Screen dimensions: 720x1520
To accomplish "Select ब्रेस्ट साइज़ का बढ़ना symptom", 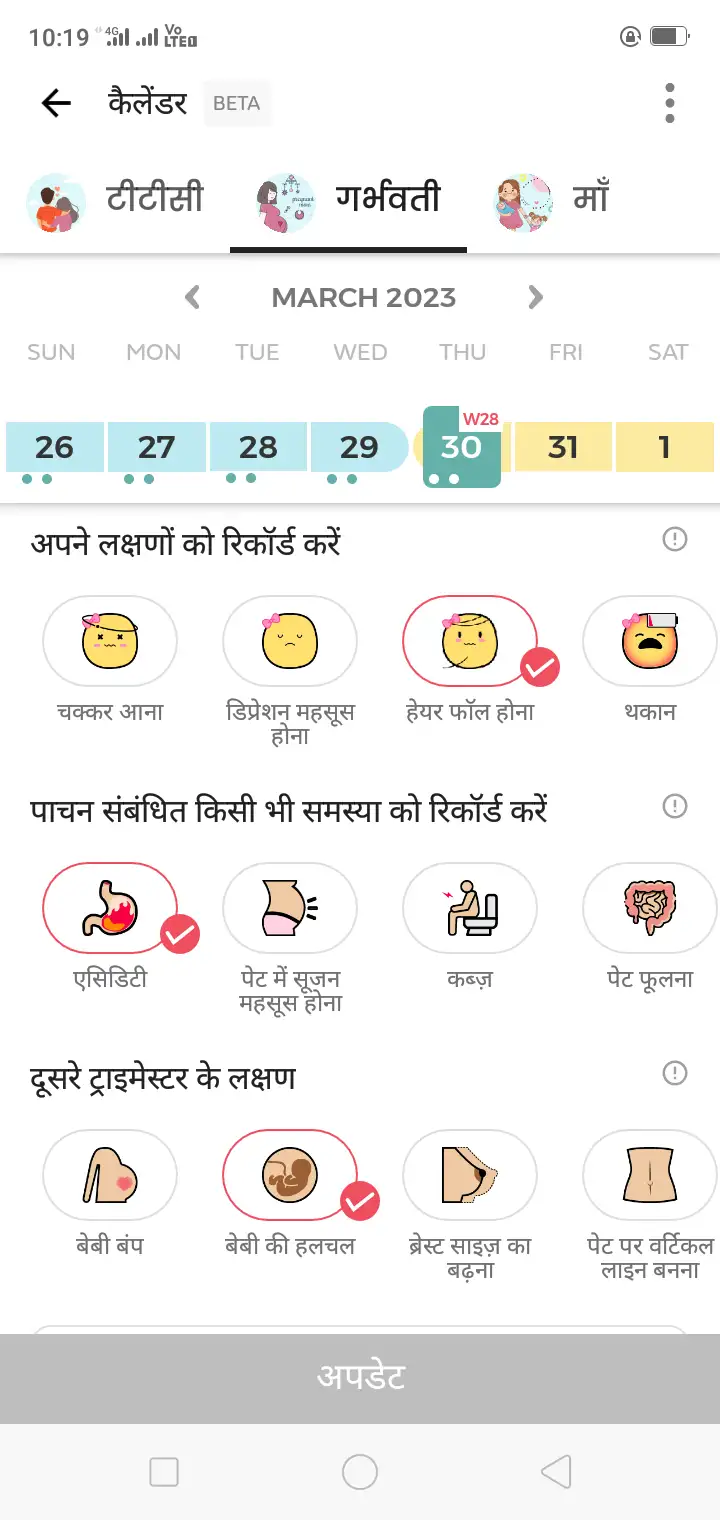I will click(470, 1176).
